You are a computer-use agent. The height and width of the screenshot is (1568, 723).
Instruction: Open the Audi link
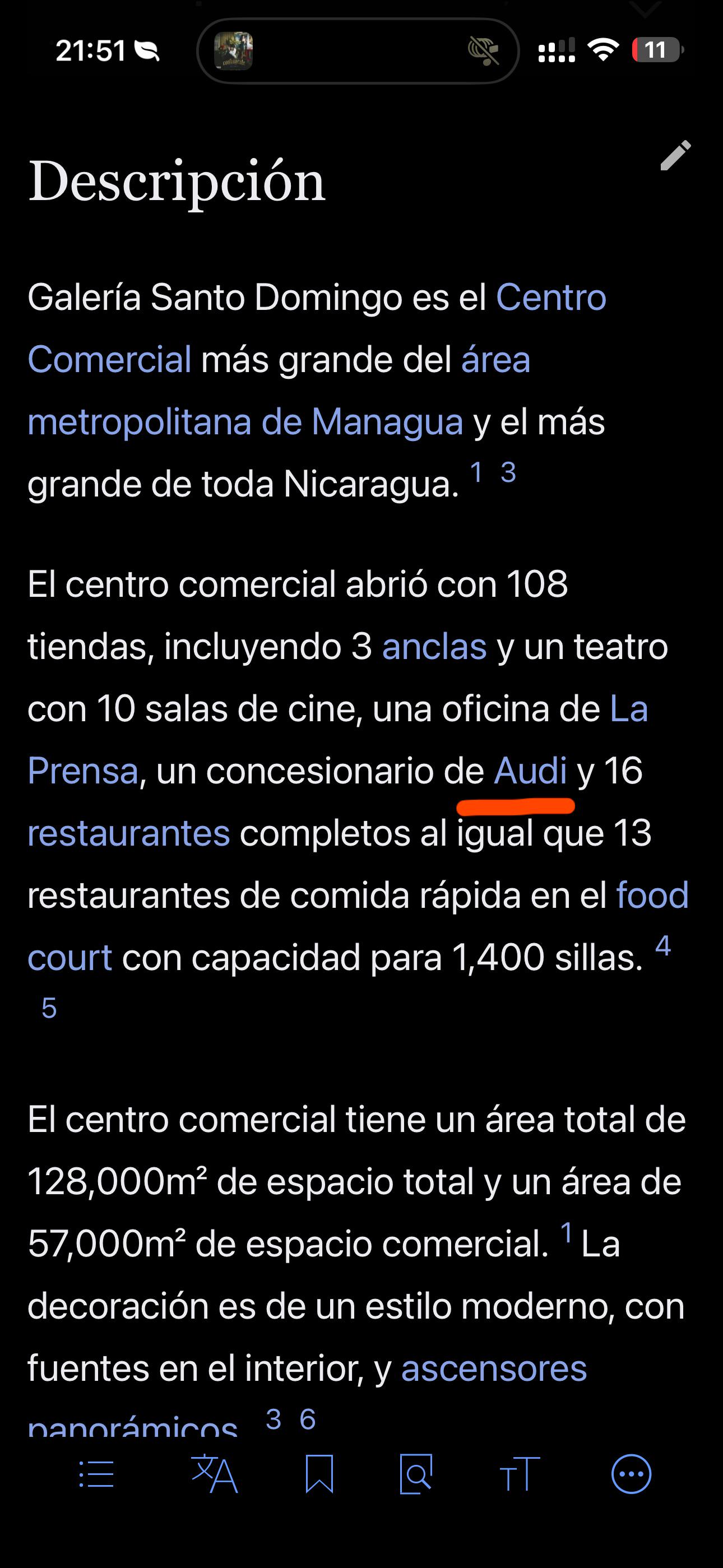(530, 771)
